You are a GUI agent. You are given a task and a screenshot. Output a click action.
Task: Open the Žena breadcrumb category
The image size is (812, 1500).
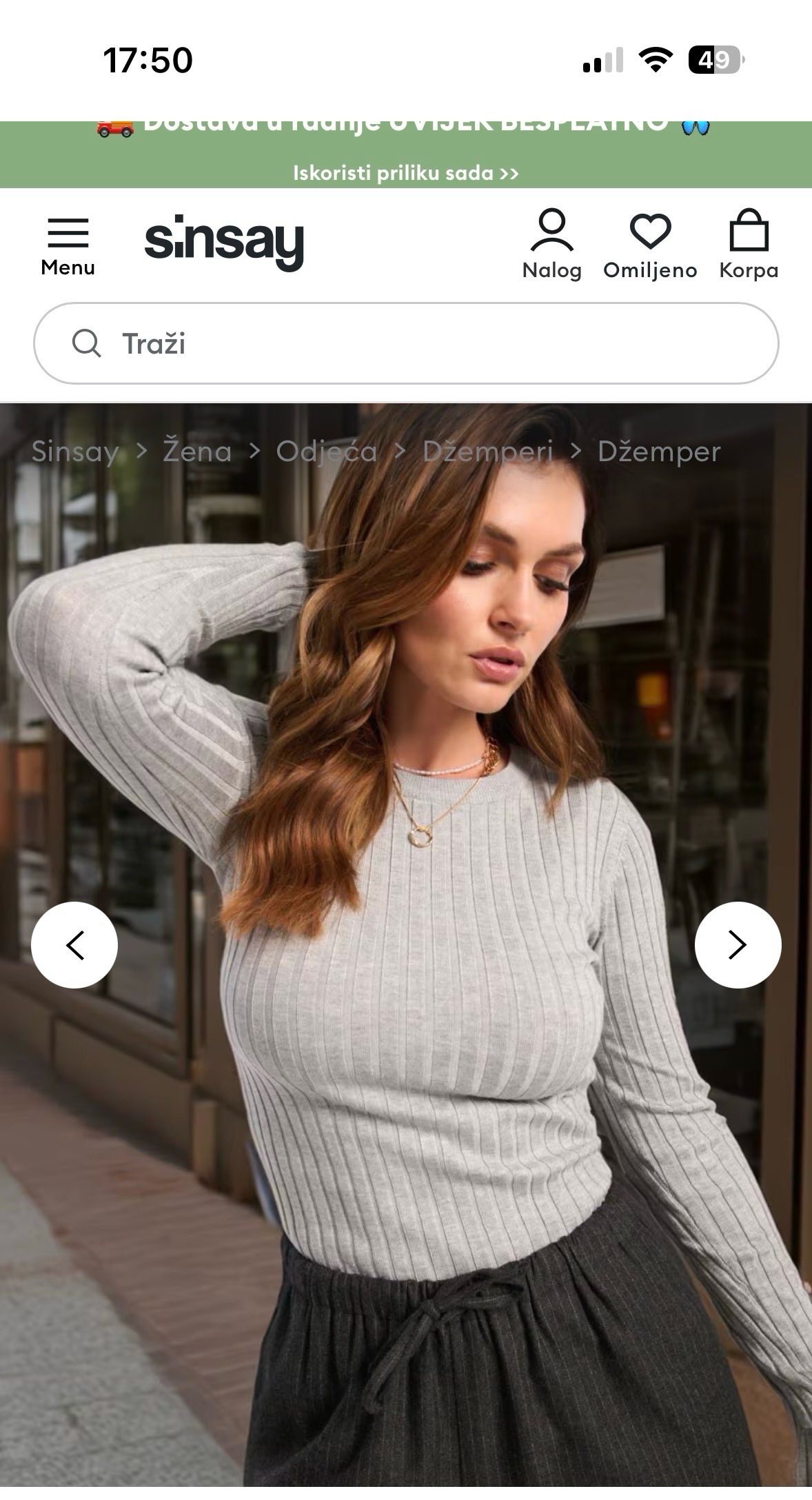pos(197,452)
